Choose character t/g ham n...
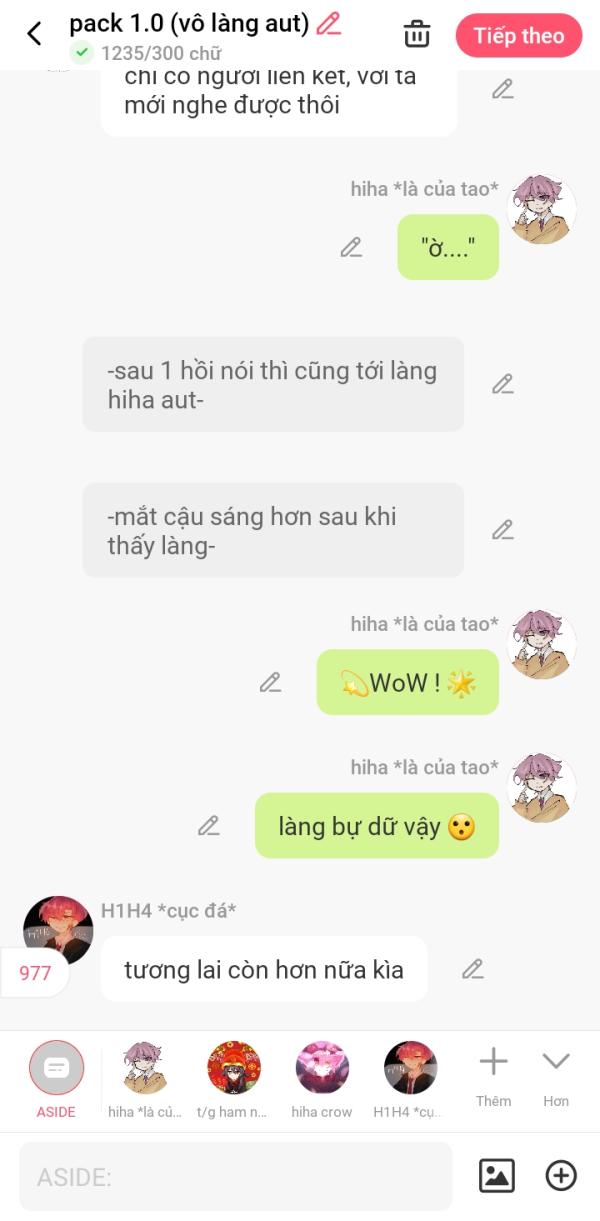The height and width of the screenshot is (1221, 600). tap(233, 1080)
